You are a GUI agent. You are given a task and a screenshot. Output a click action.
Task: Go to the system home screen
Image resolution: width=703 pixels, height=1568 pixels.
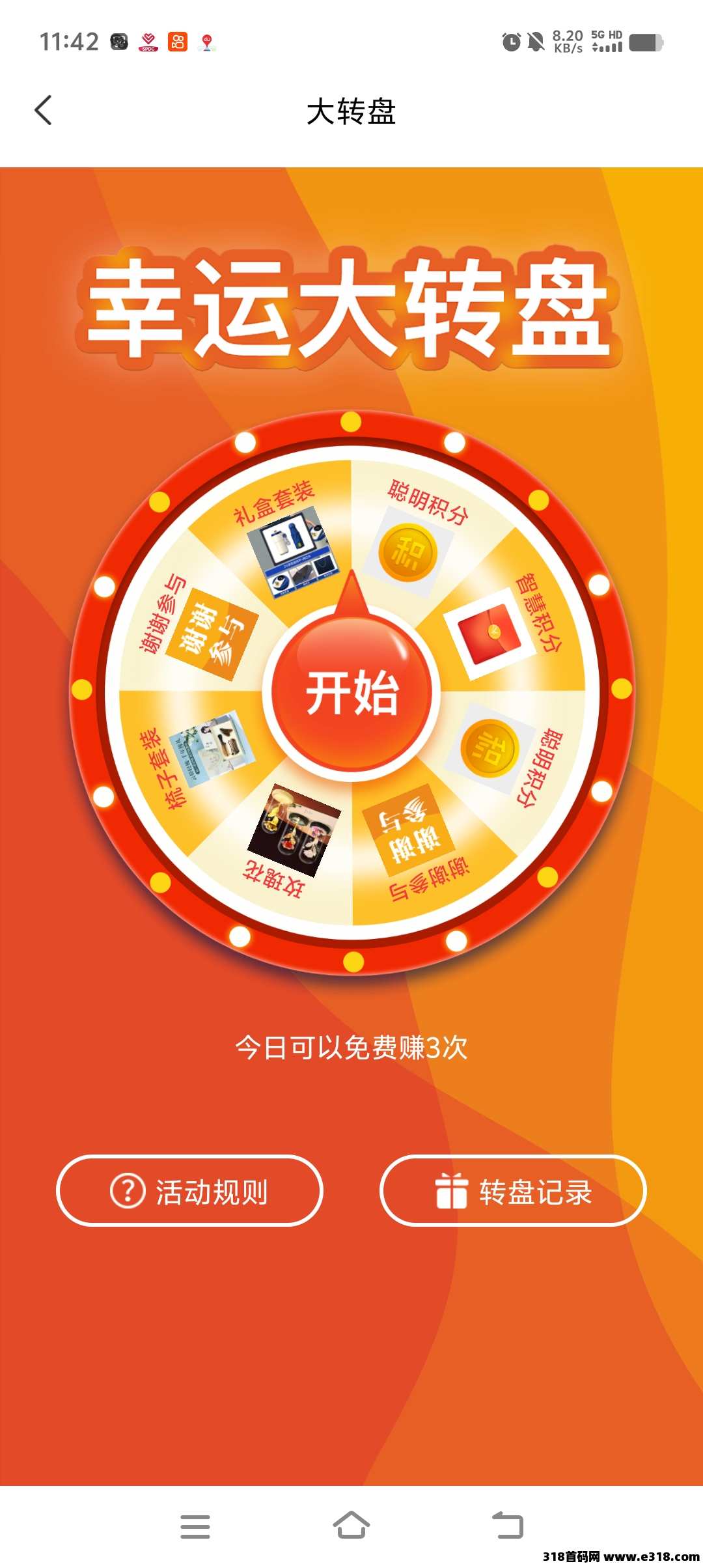(x=351, y=1525)
